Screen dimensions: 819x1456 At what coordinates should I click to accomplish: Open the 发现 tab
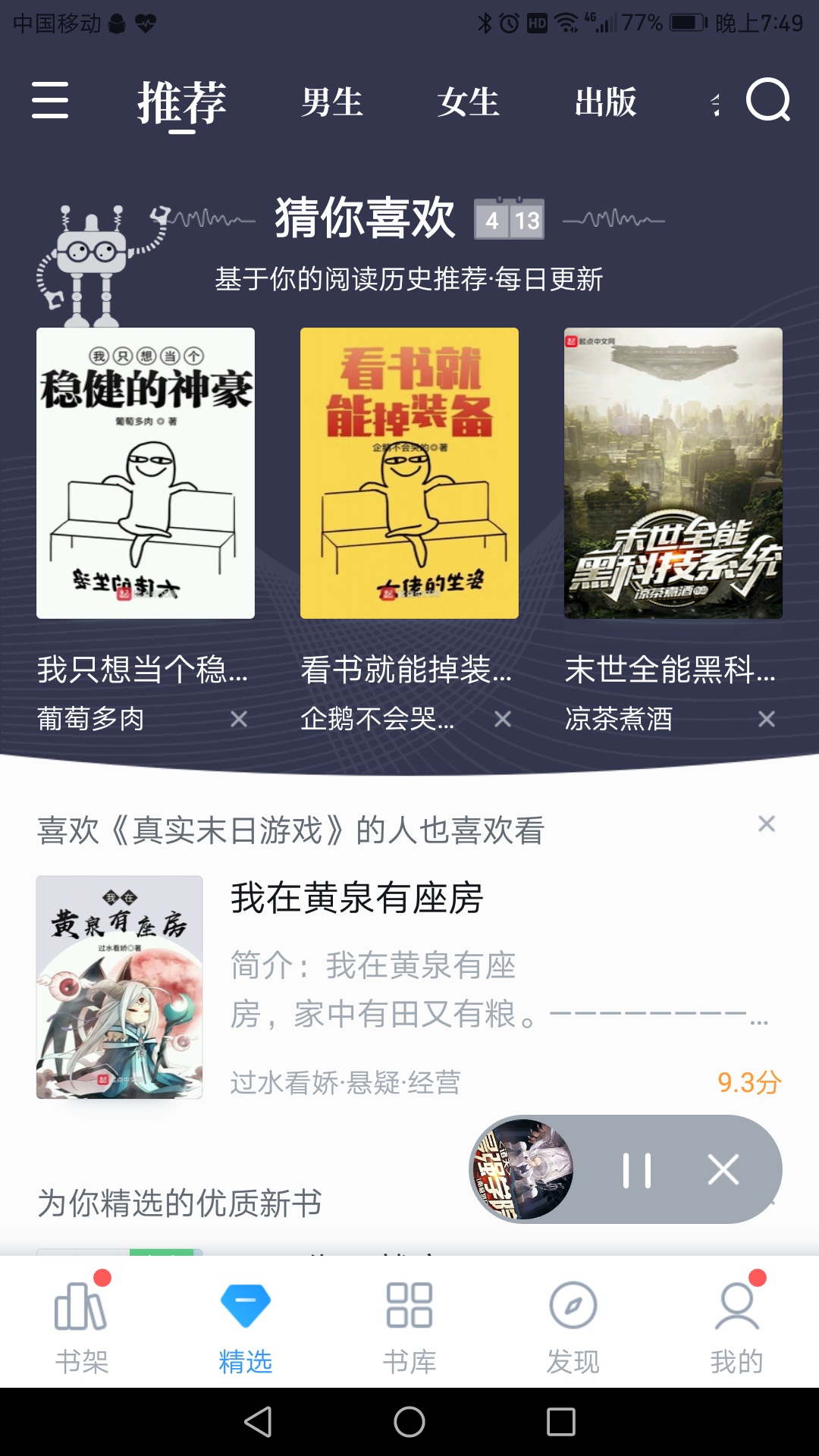click(x=573, y=1327)
